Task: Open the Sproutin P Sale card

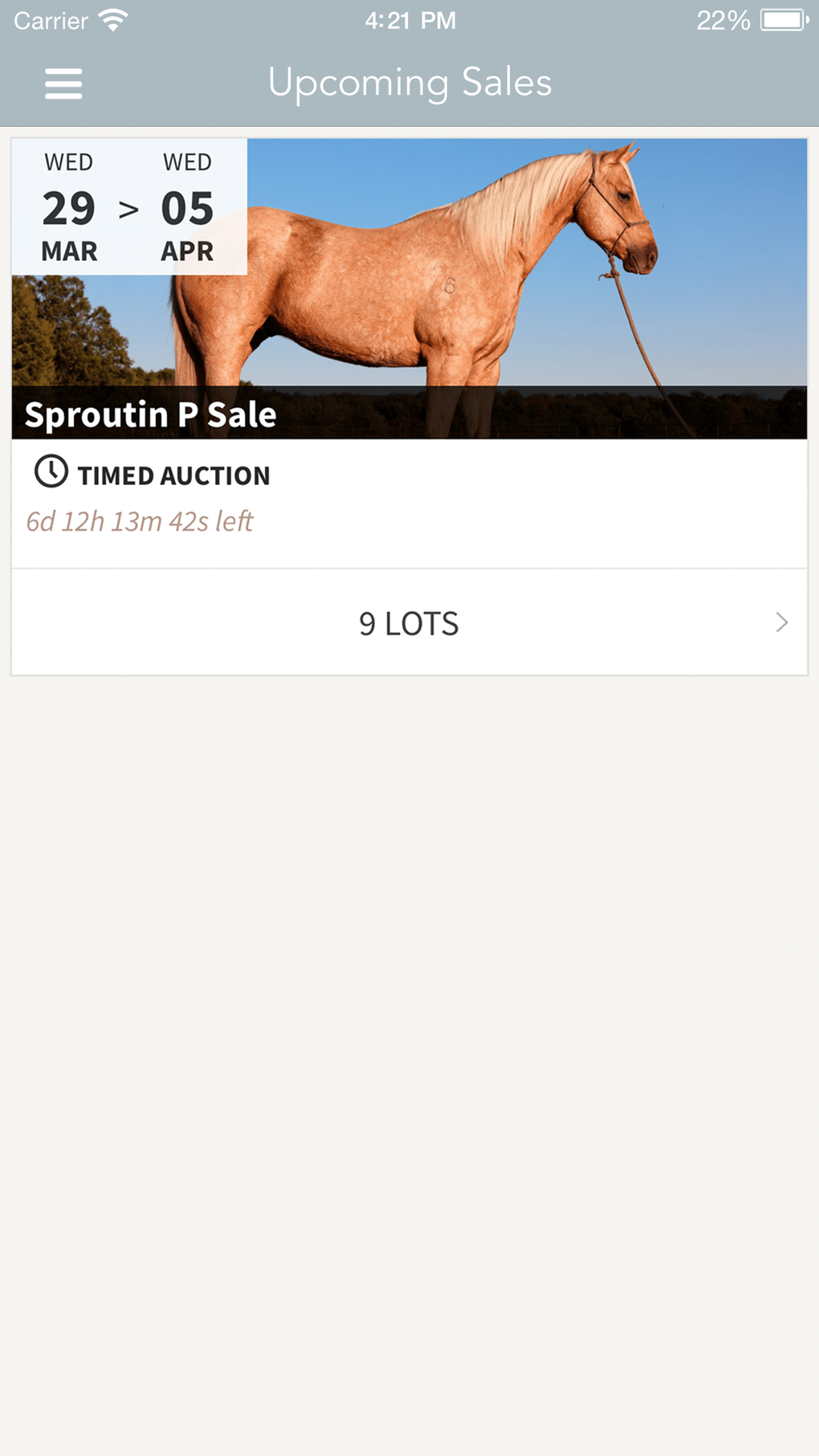Action: point(409,321)
